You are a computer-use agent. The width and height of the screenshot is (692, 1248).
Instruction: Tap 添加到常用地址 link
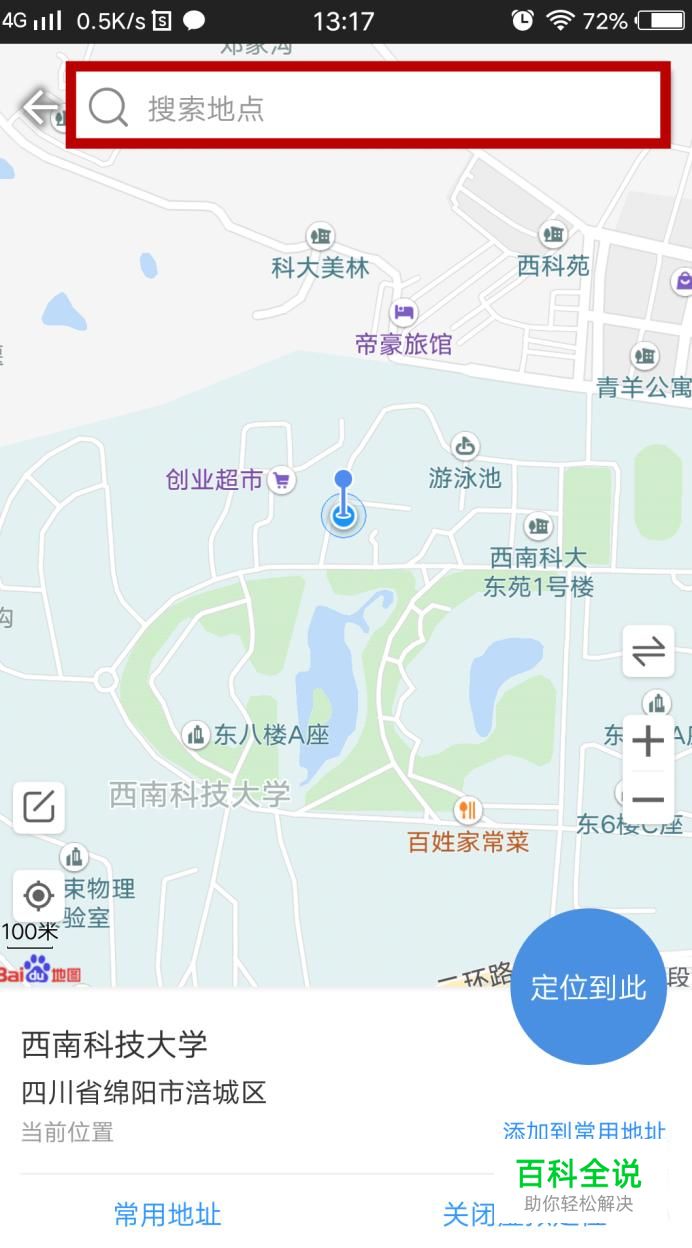[x=584, y=1132]
